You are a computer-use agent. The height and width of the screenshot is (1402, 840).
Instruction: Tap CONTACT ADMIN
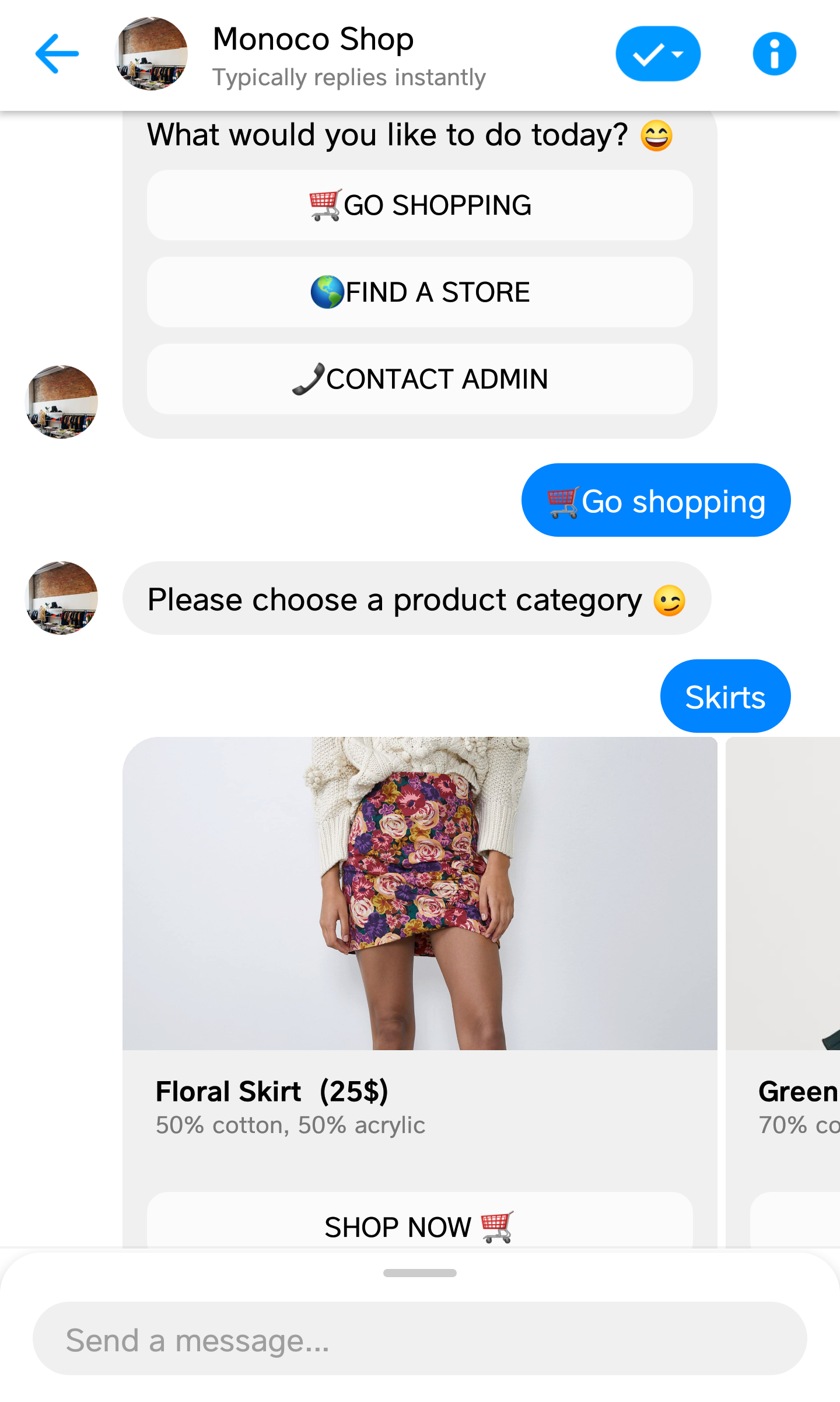click(419, 379)
